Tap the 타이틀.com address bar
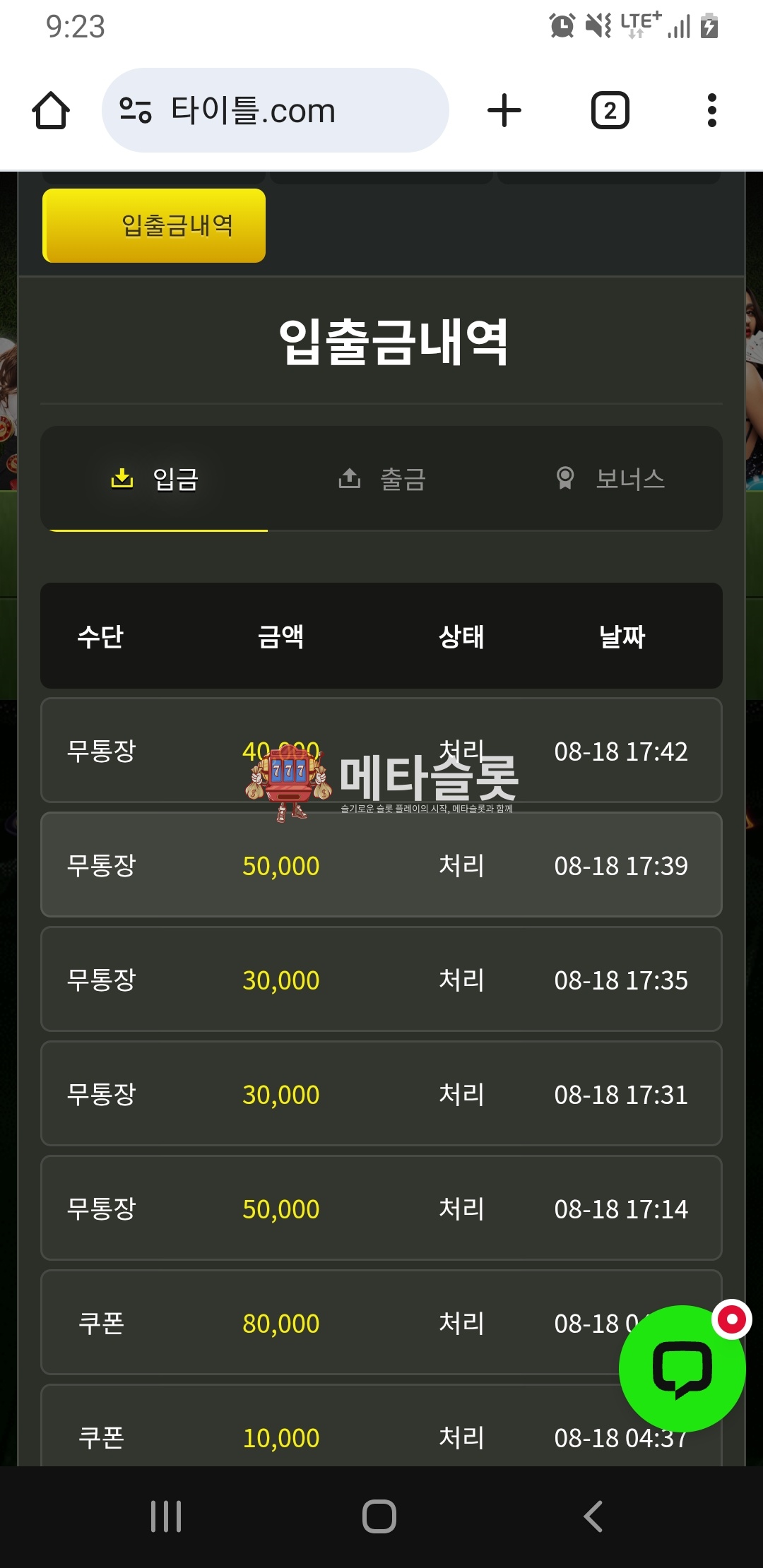This screenshot has height=1568, width=763. pyautogui.click(x=276, y=111)
